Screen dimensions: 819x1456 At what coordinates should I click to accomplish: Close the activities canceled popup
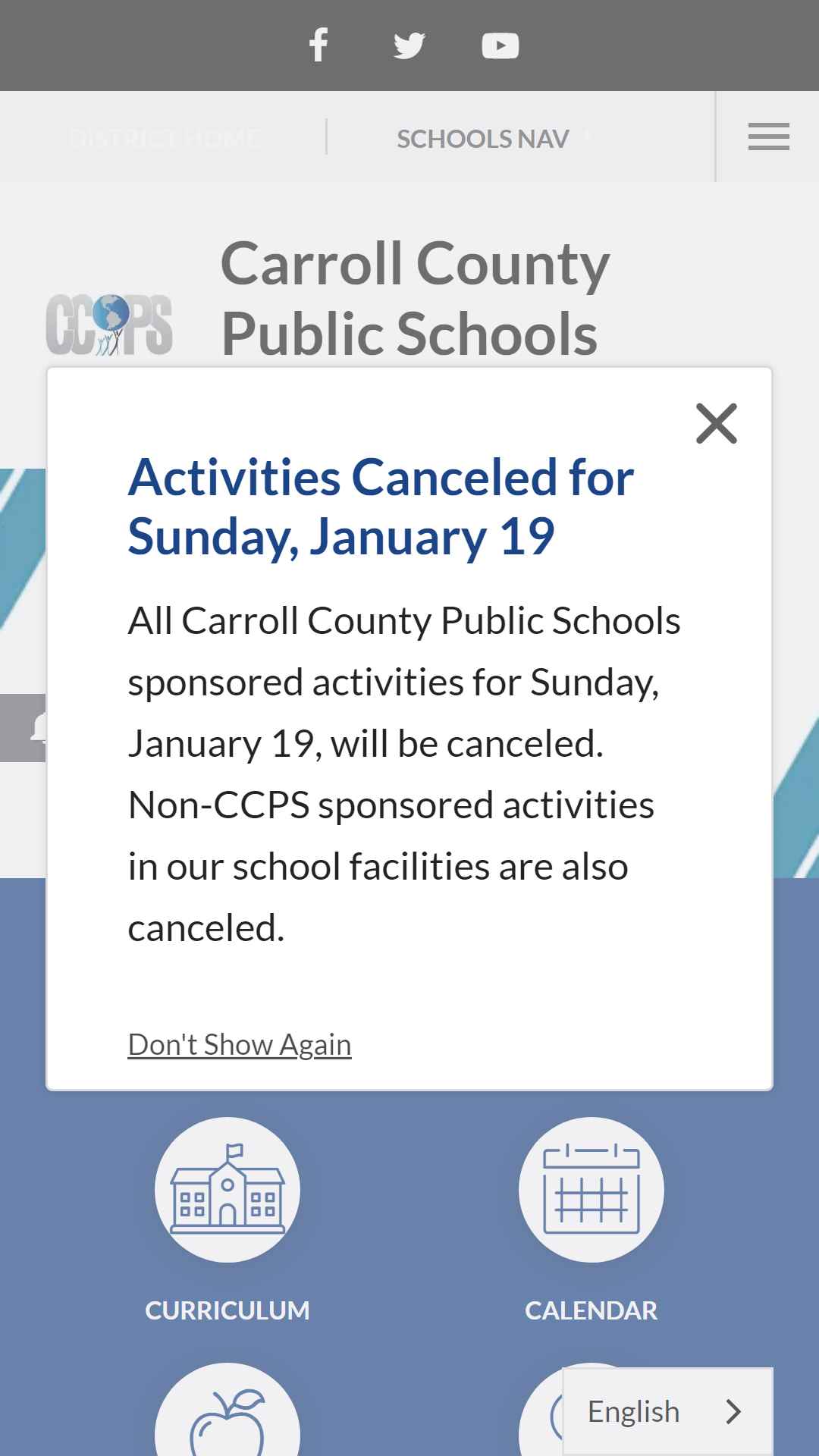(x=717, y=423)
